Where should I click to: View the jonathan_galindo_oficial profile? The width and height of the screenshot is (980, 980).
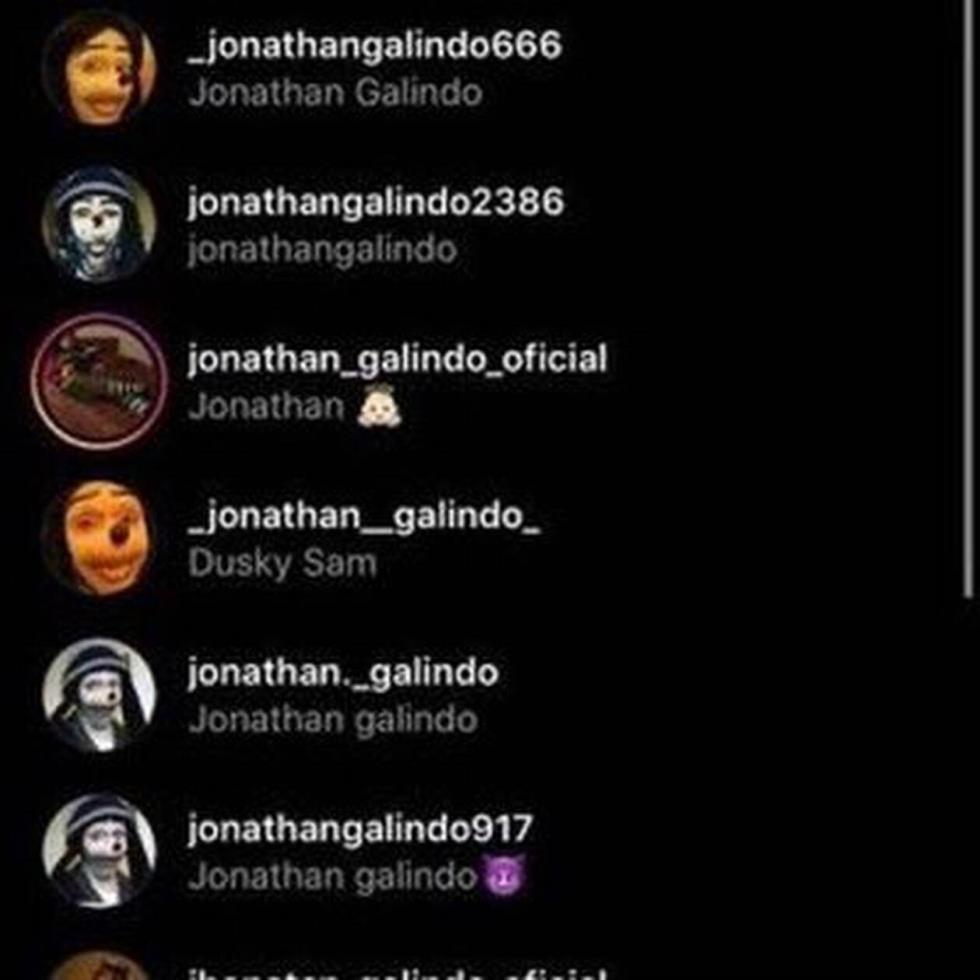point(397,359)
